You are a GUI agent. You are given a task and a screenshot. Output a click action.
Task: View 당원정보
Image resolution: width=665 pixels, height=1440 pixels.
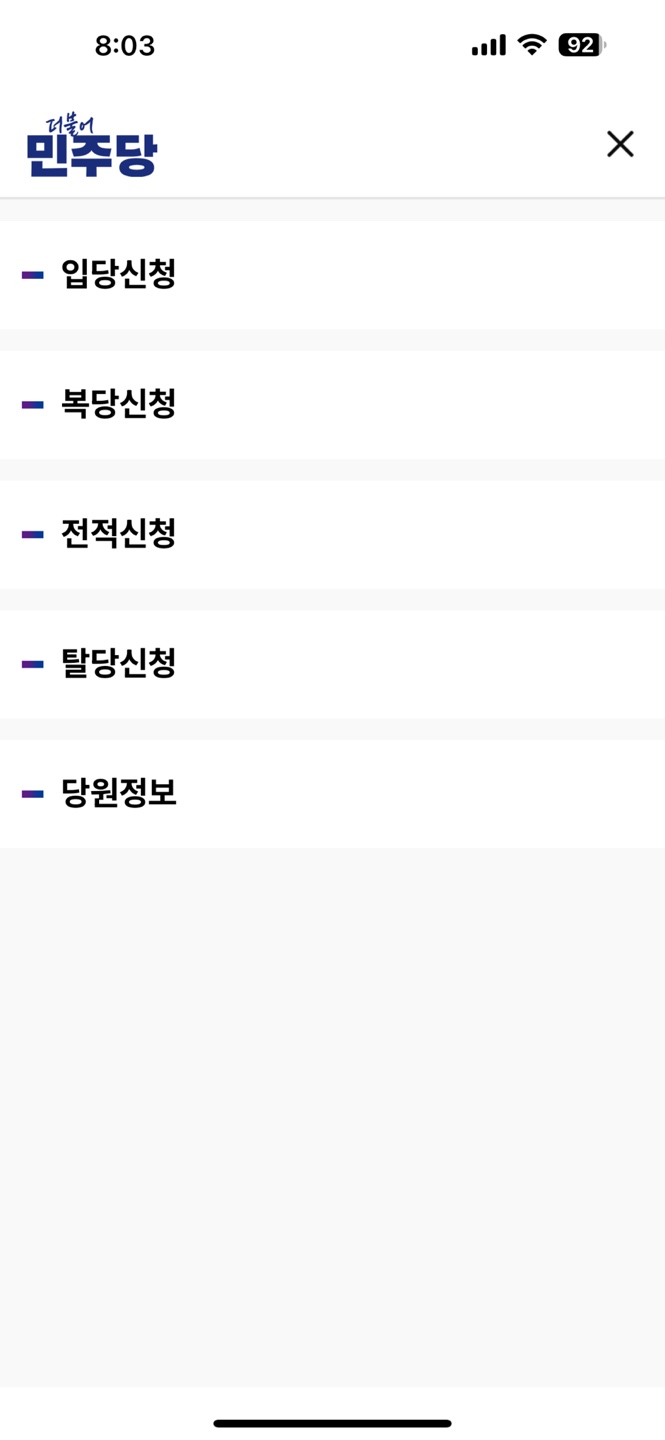click(119, 794)
